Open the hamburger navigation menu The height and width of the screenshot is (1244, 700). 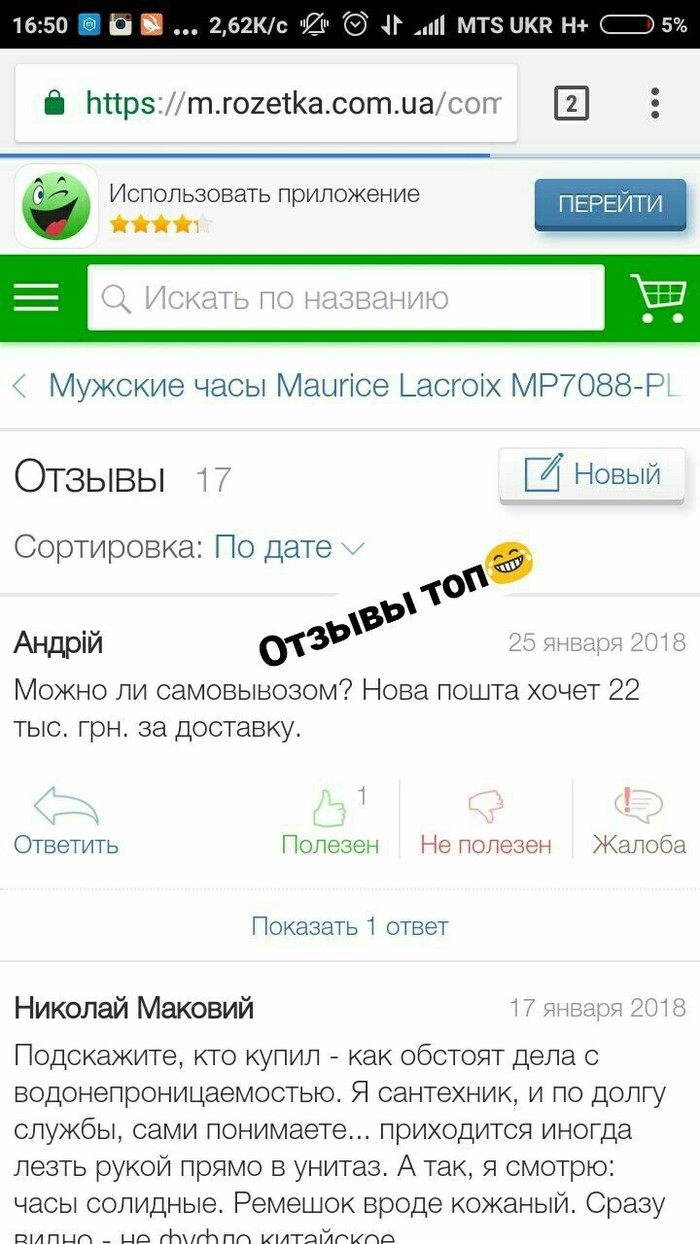click(36, 298)
